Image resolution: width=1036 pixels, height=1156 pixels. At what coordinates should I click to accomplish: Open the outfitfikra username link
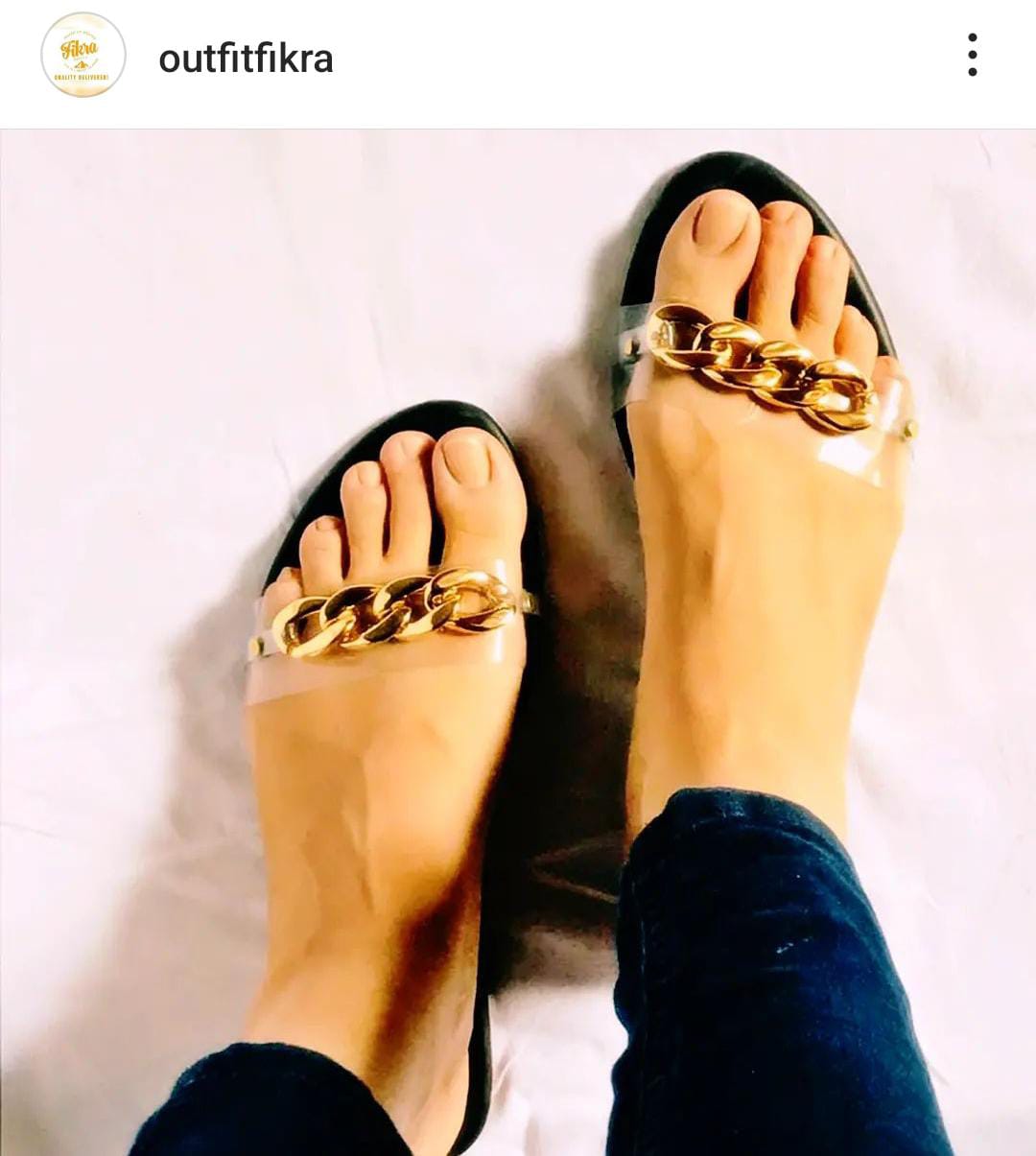tap(246, 59)
